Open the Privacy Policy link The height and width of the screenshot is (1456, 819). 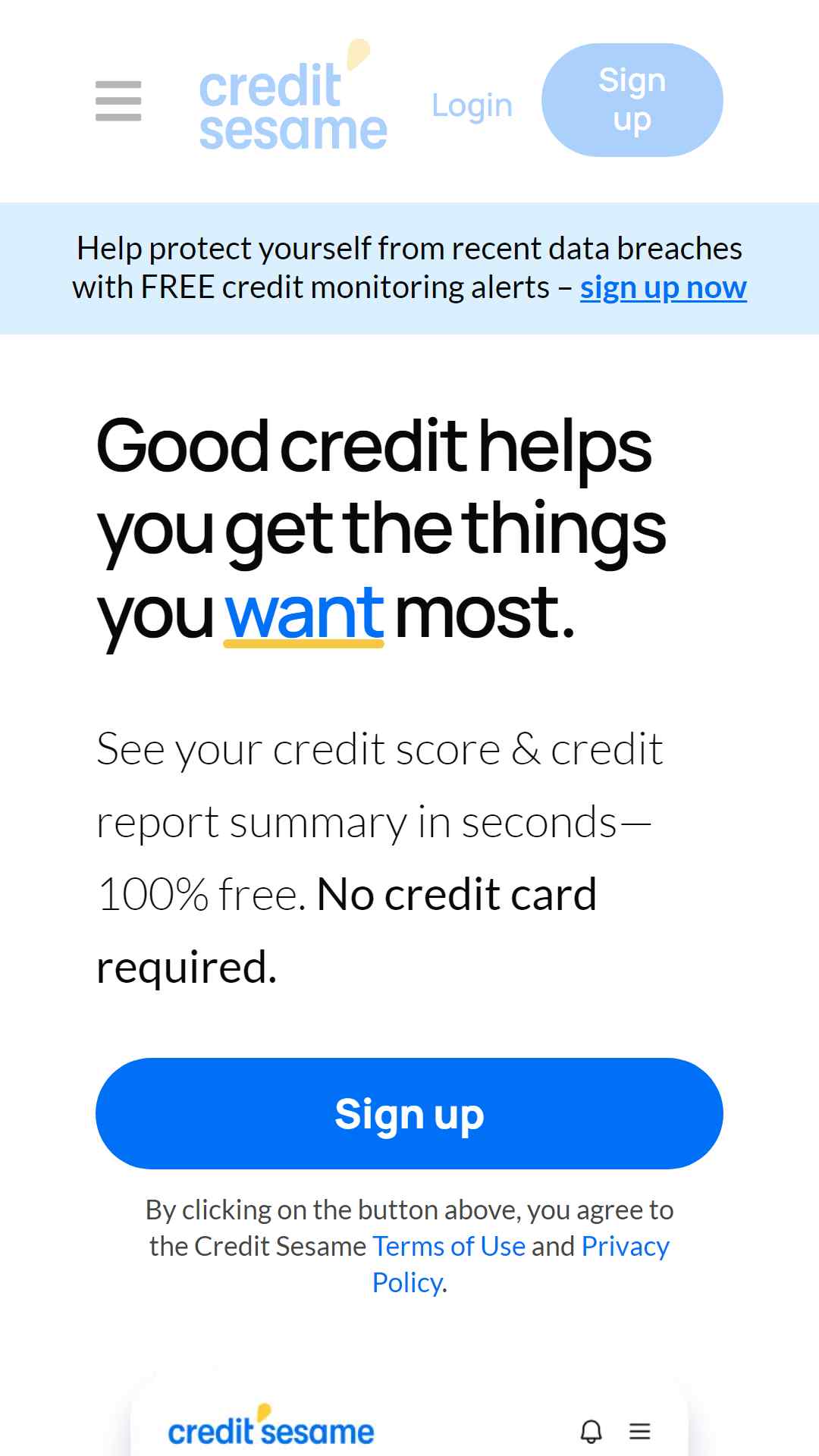click(626, 1247)
